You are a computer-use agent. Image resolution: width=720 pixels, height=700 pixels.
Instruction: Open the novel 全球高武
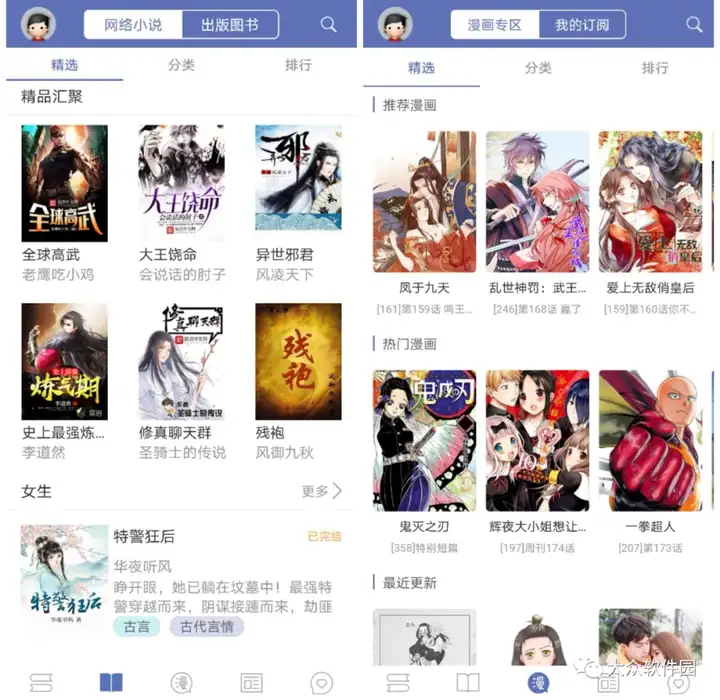(x=64, y=184)
